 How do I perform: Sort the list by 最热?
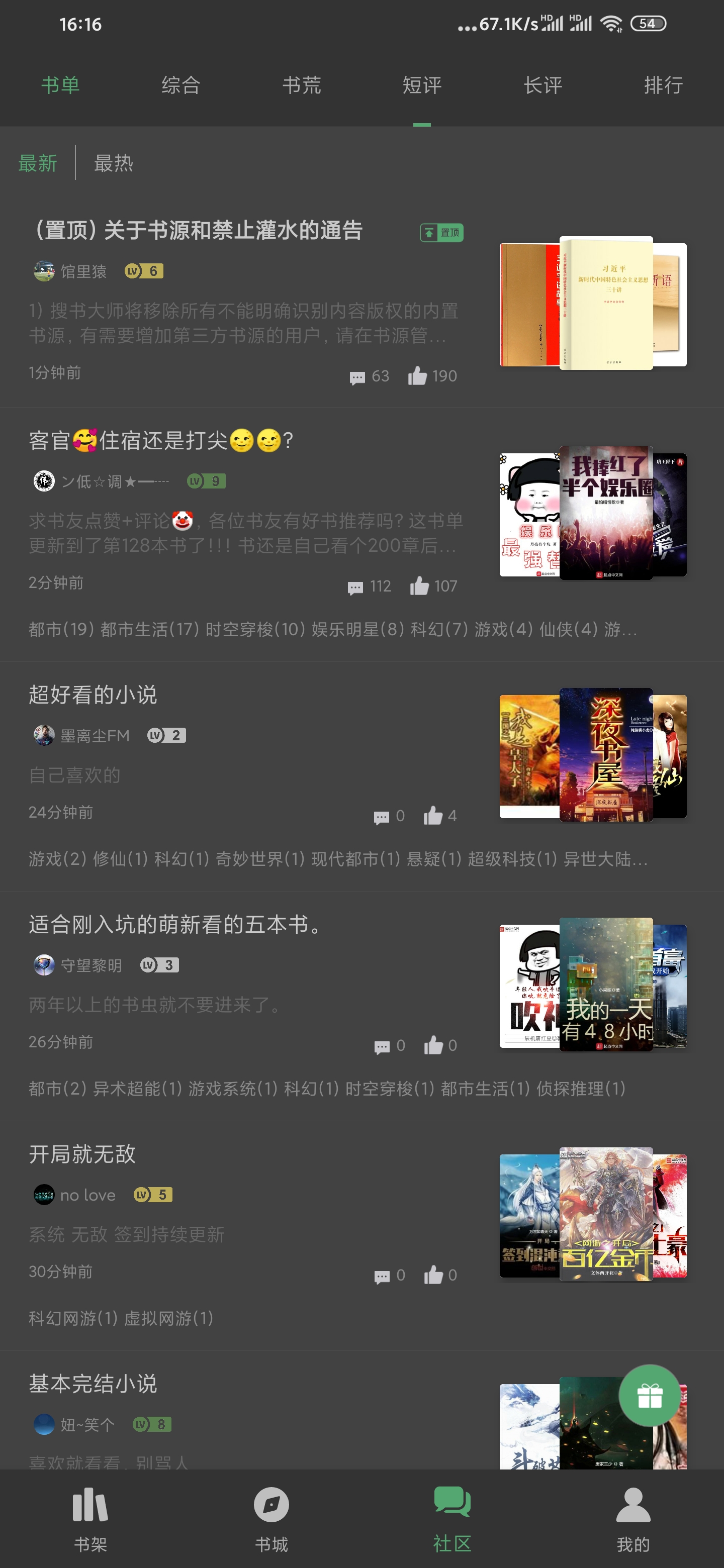pos(113,163)
